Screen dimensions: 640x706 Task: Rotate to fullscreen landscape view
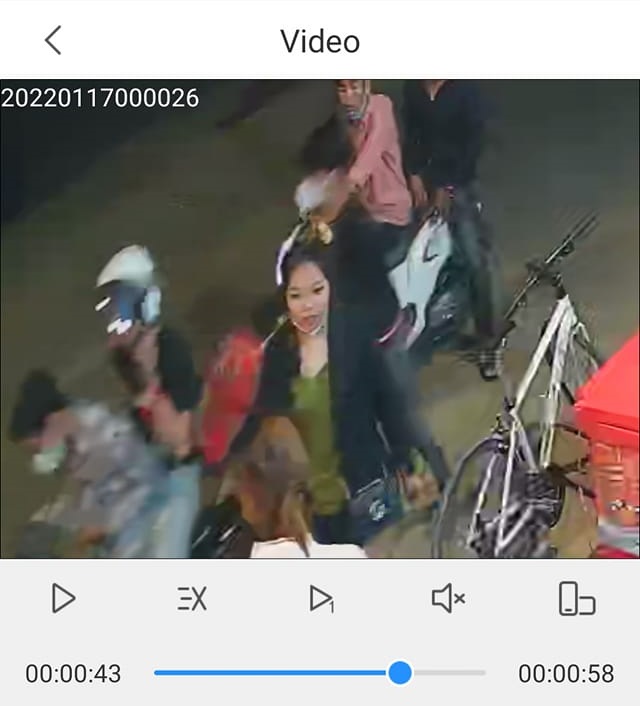(576, 599)
